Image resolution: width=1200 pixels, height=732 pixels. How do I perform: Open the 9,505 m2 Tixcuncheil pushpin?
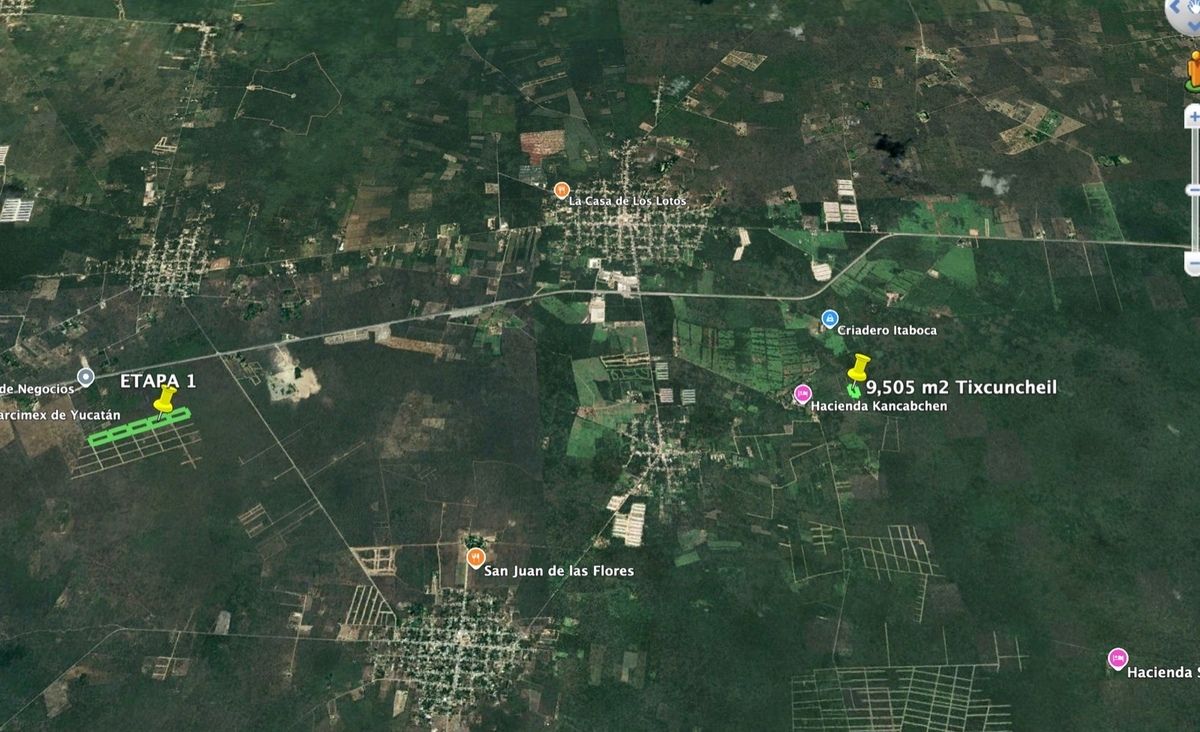pyautogui.click(x=858, y=368)
